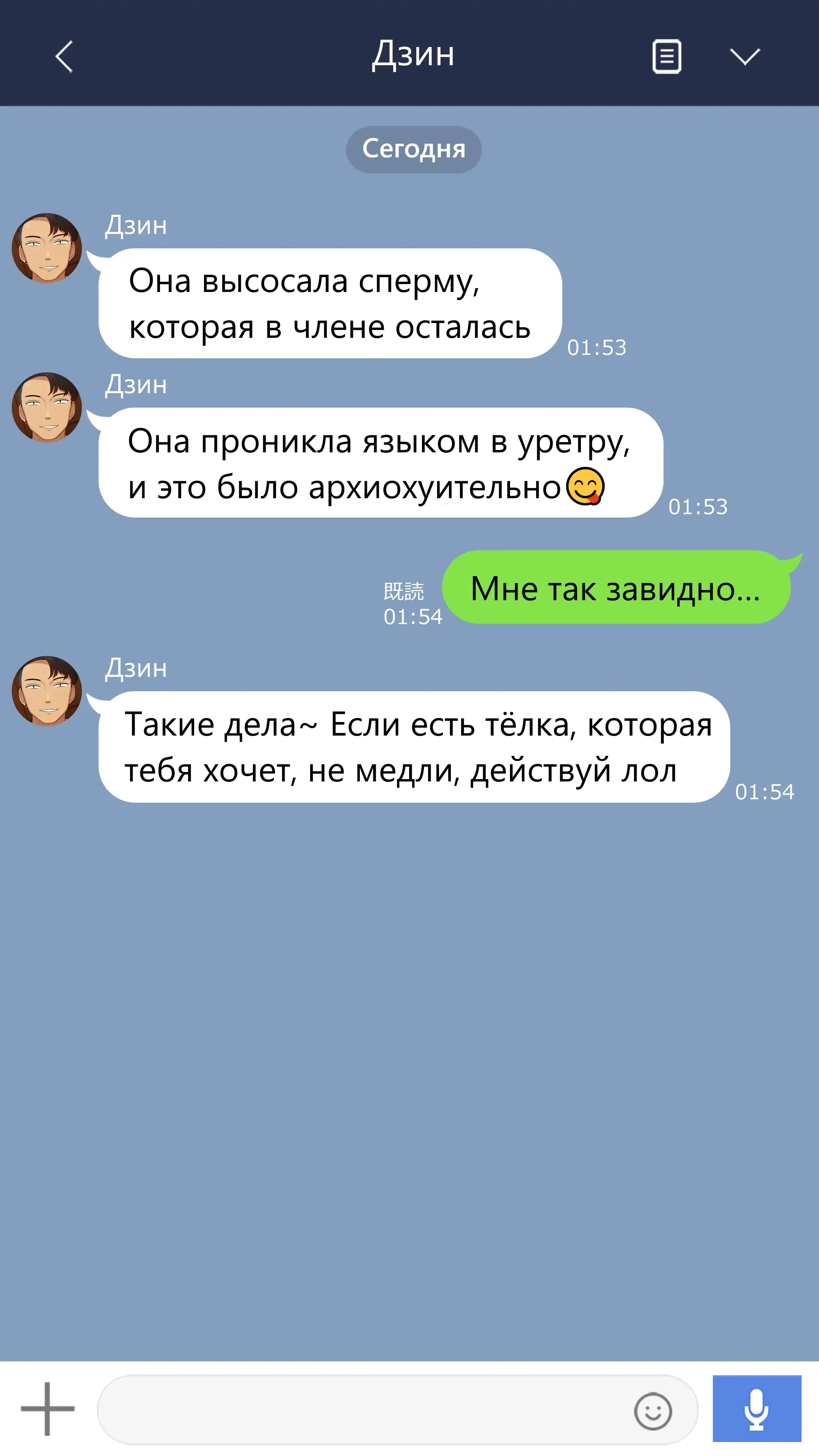Screen dimensions: 819x1456
Task: Open the plus attachment menu
Action: [x=47, y=1409]
